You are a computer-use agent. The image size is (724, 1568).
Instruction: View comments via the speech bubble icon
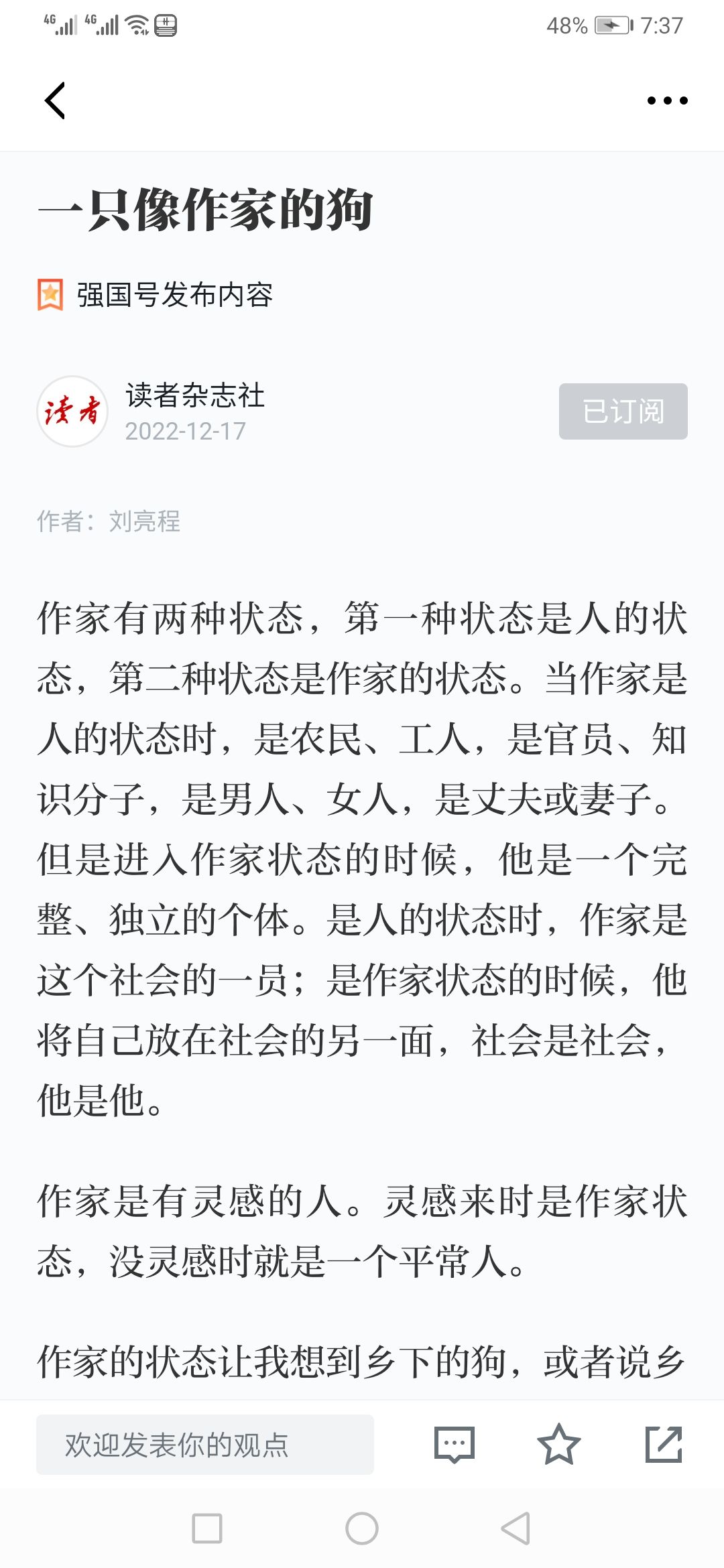(455, 1445)
